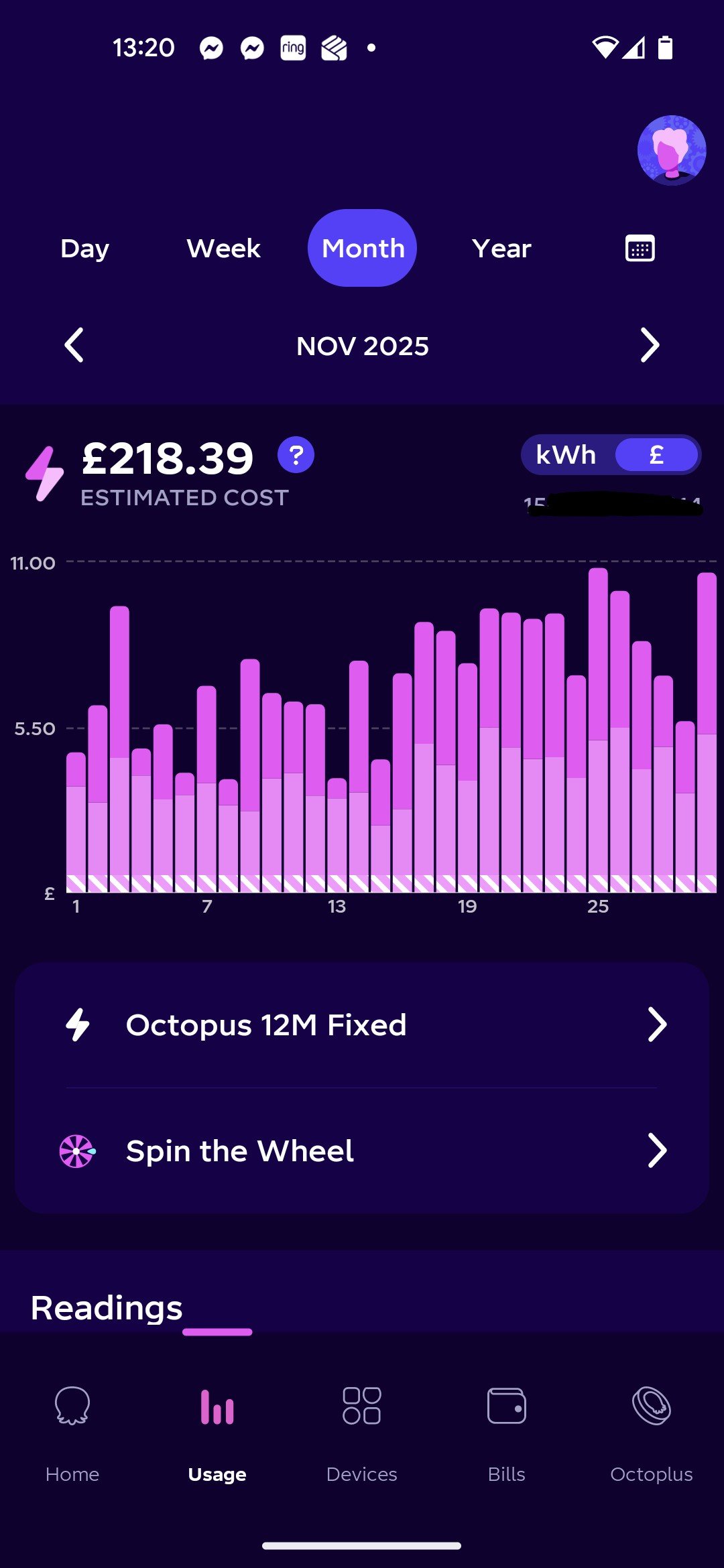Select the Usage tab
This screenshot has width=724, height=1568.
tap(217, 1427)
